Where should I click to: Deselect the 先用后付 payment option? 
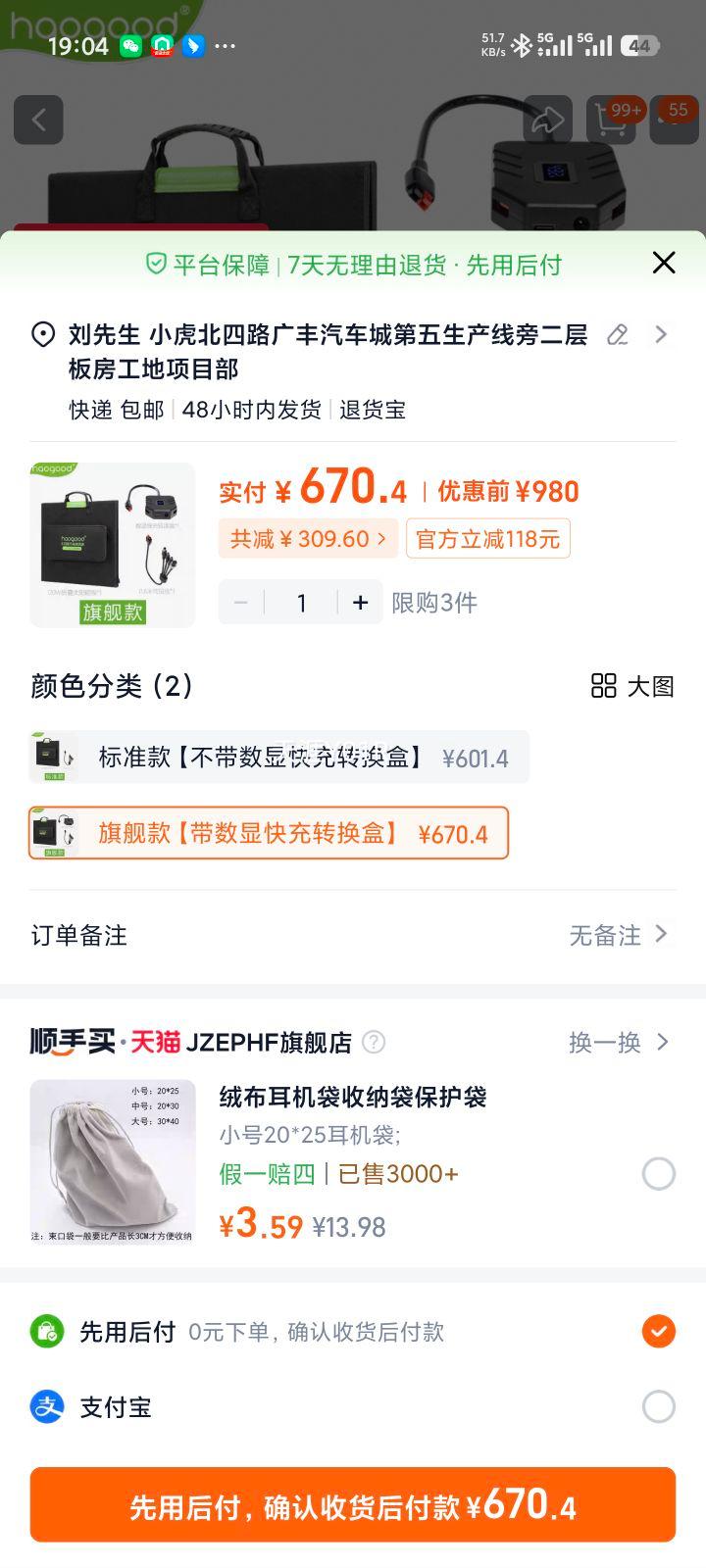click(659, 1332)
